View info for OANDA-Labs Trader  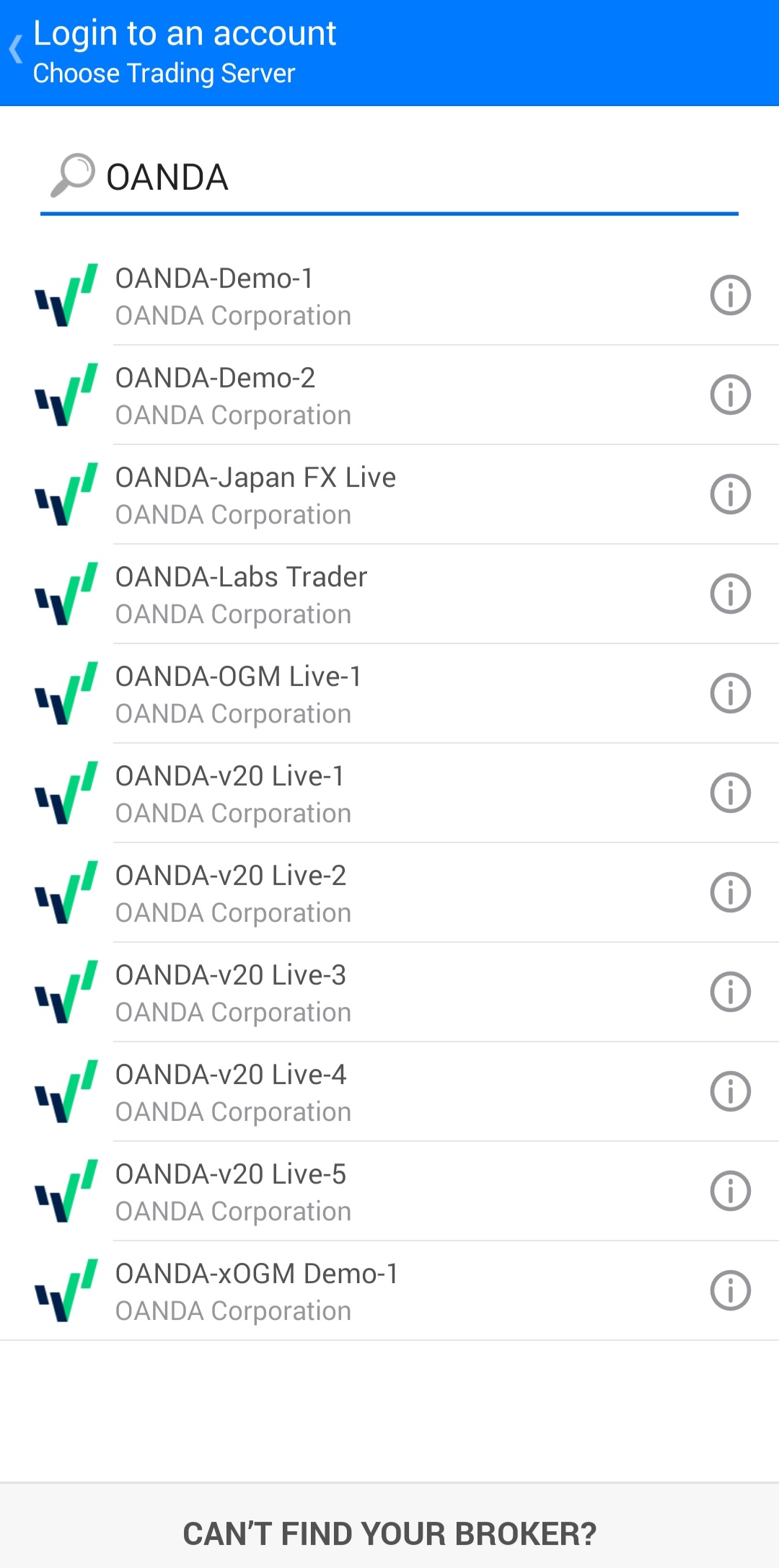tap(730, 594)
